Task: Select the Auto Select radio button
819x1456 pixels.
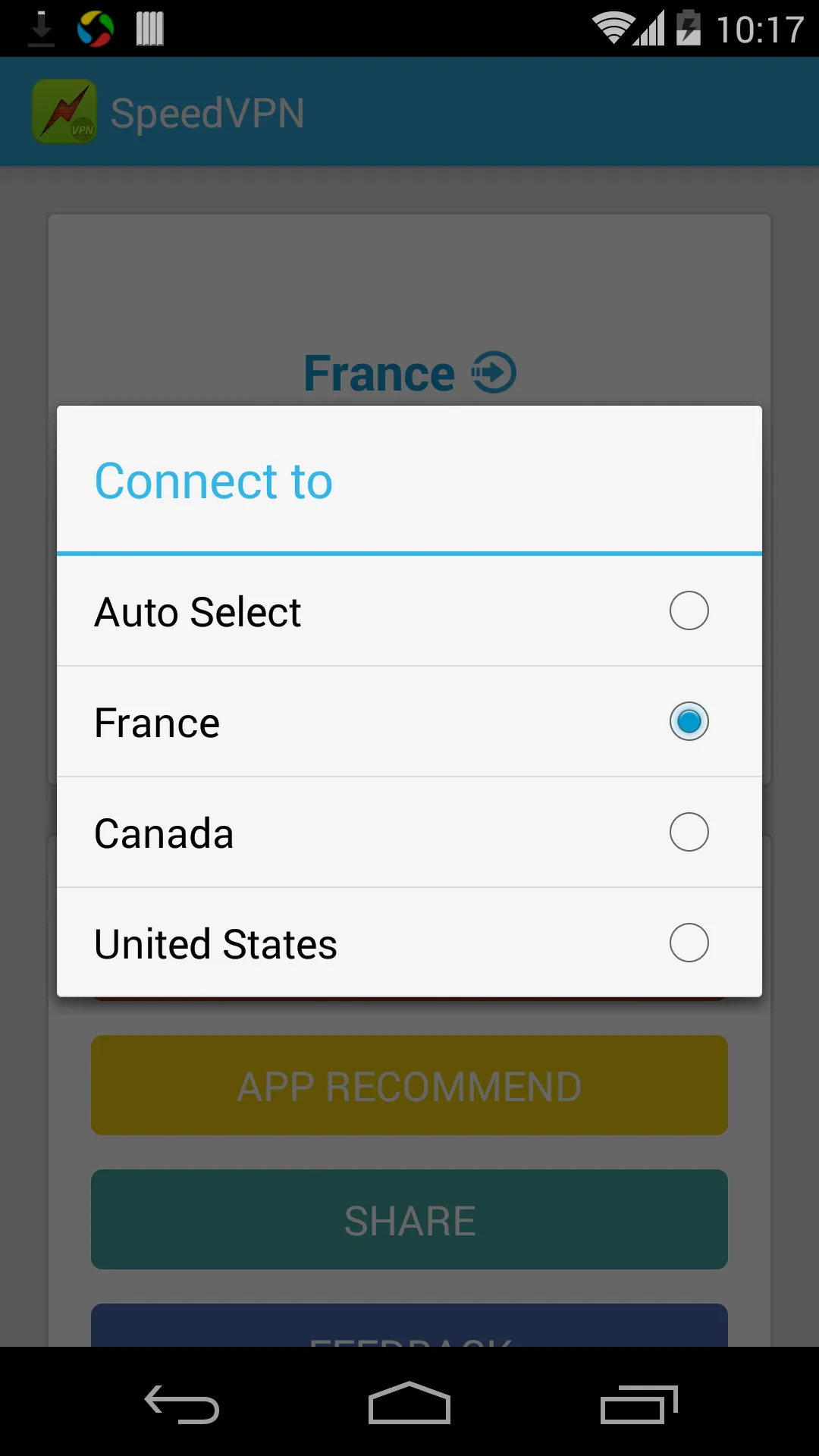Action: pos(689,610)
